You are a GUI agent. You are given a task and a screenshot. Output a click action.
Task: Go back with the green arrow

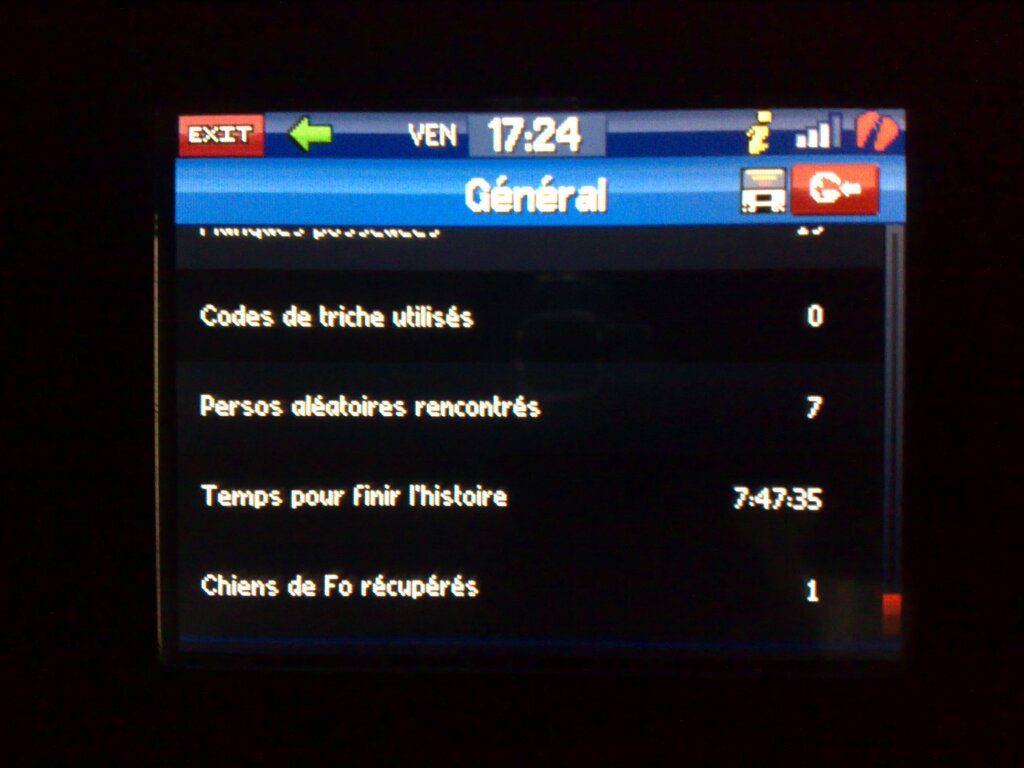310,134
